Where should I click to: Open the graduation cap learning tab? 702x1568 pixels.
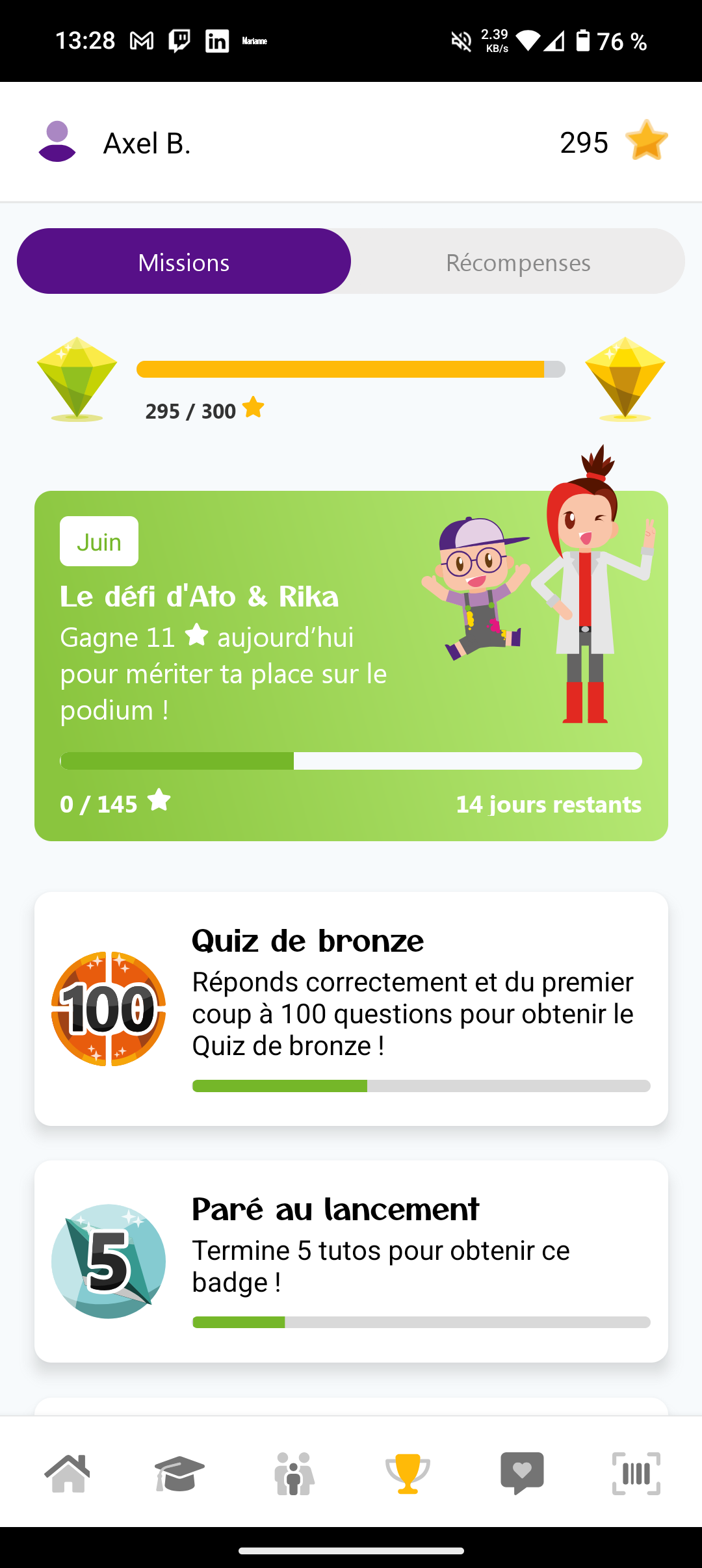coord(179,1474)
